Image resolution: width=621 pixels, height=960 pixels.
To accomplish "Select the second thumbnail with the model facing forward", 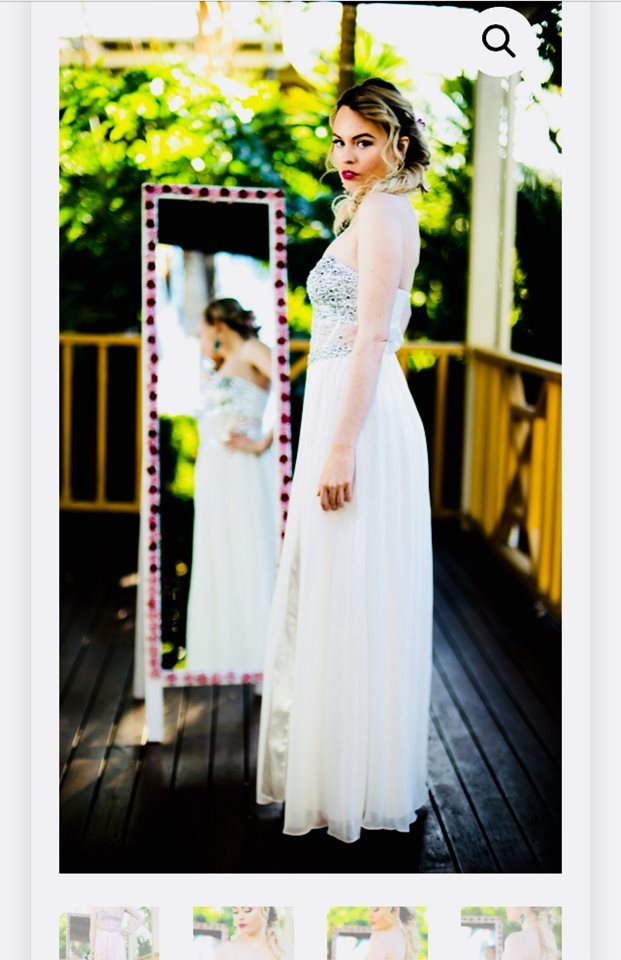I will (x=243, y=932).
